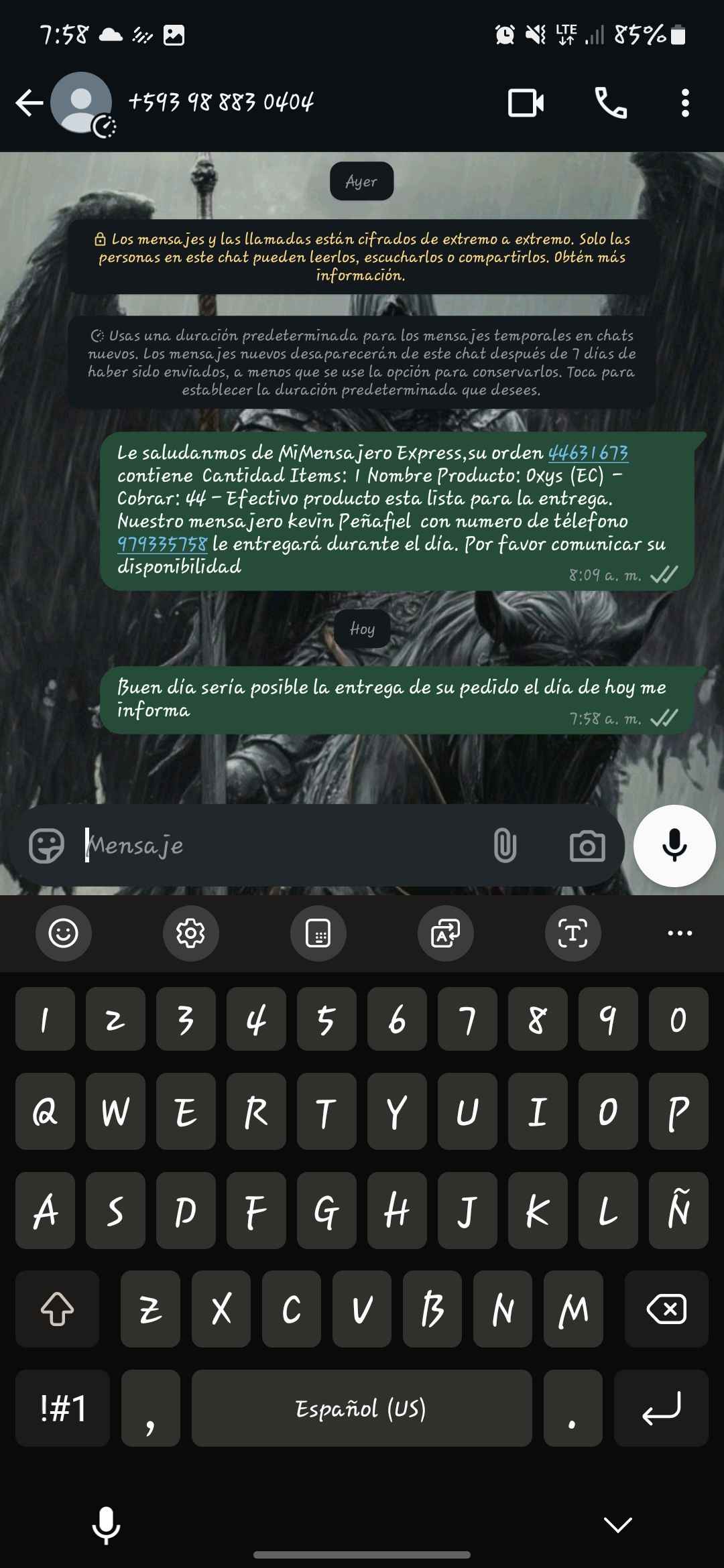Go back to the chat list
The image size is (724, 1568).
[x=29, y=103]
